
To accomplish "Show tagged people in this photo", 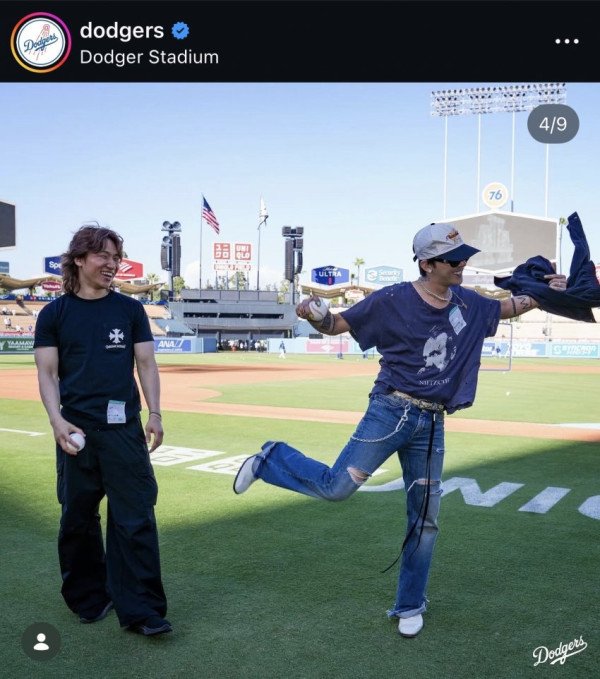I will (x=41, y=641).
